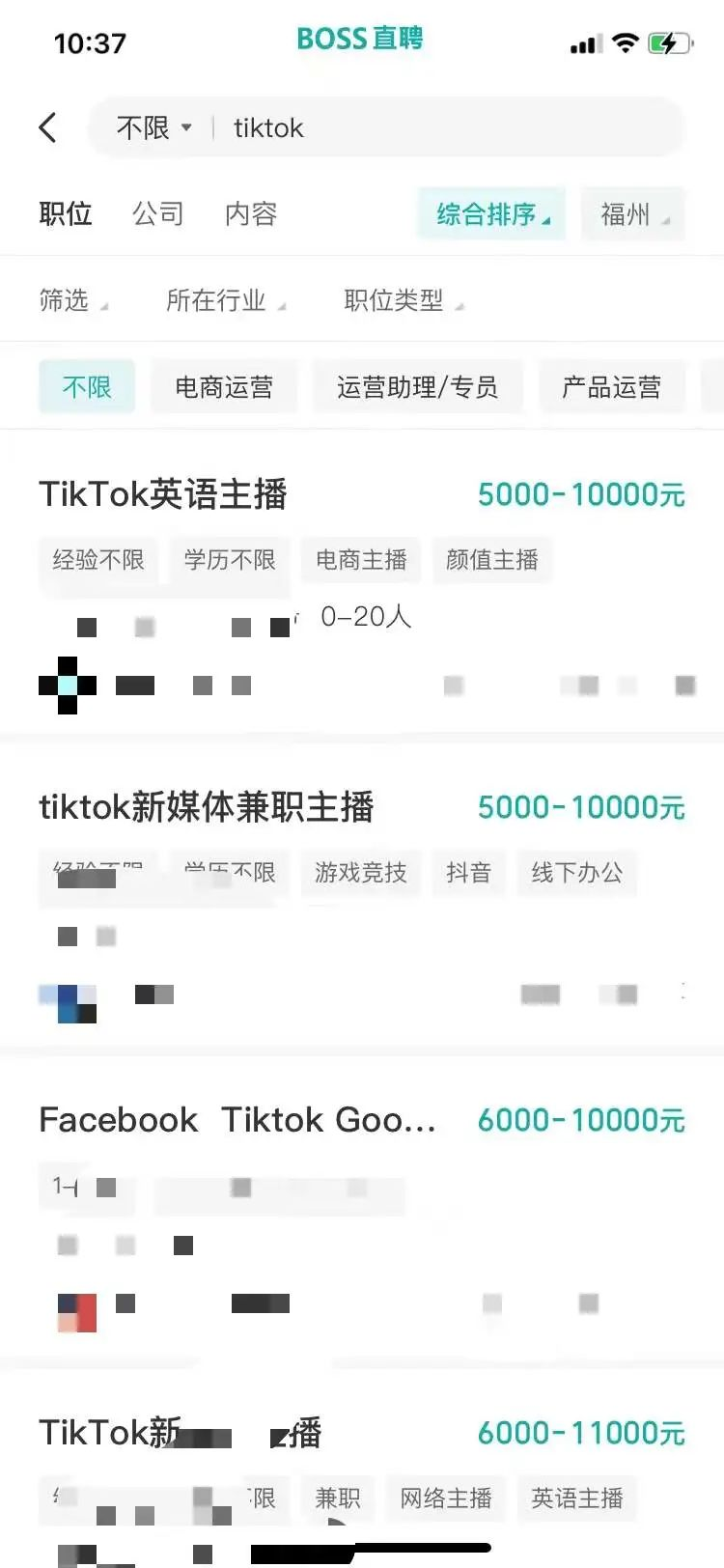
Task: Open the 6000-11000元 TikTok job listing
Action: (x=362, y=1477)
